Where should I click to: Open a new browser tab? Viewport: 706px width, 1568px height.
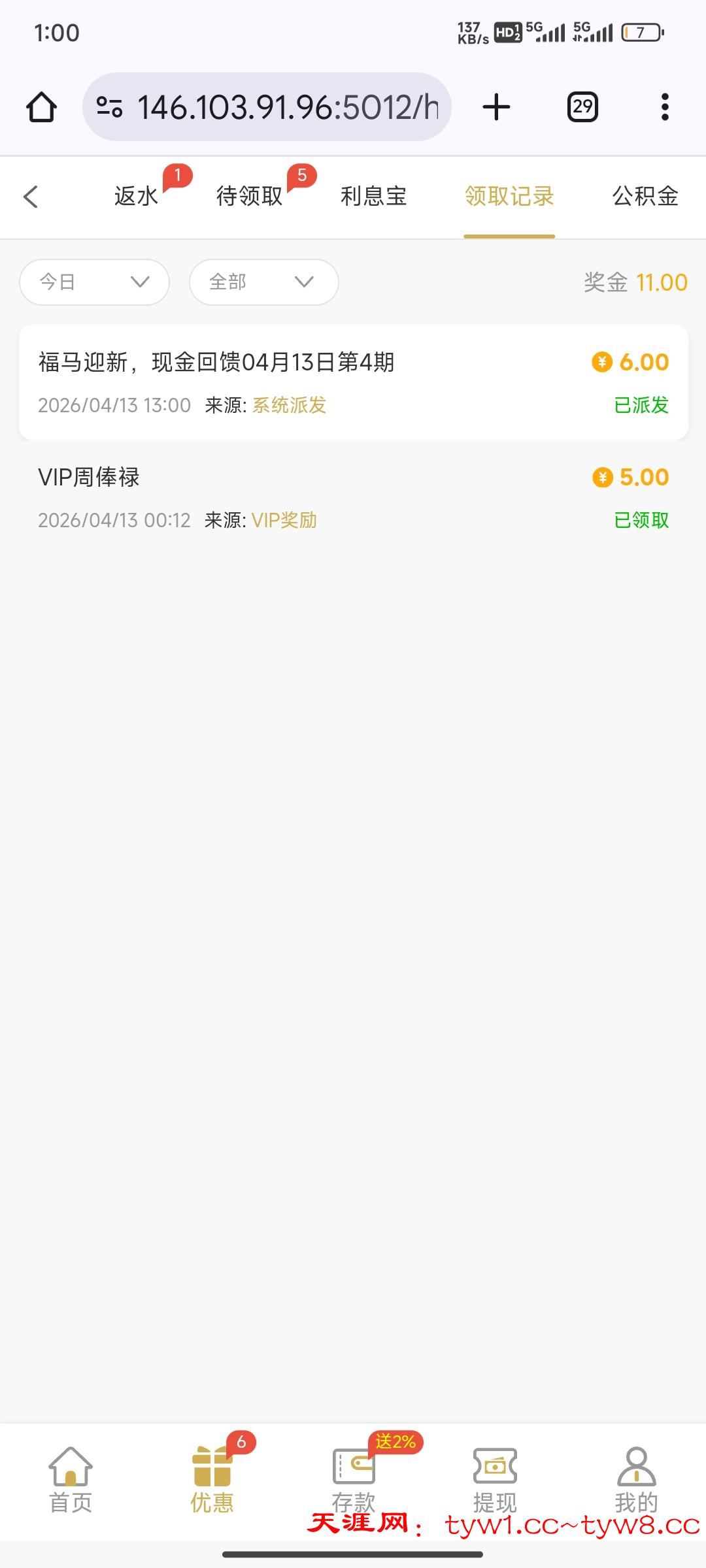[x=496, y=107]
